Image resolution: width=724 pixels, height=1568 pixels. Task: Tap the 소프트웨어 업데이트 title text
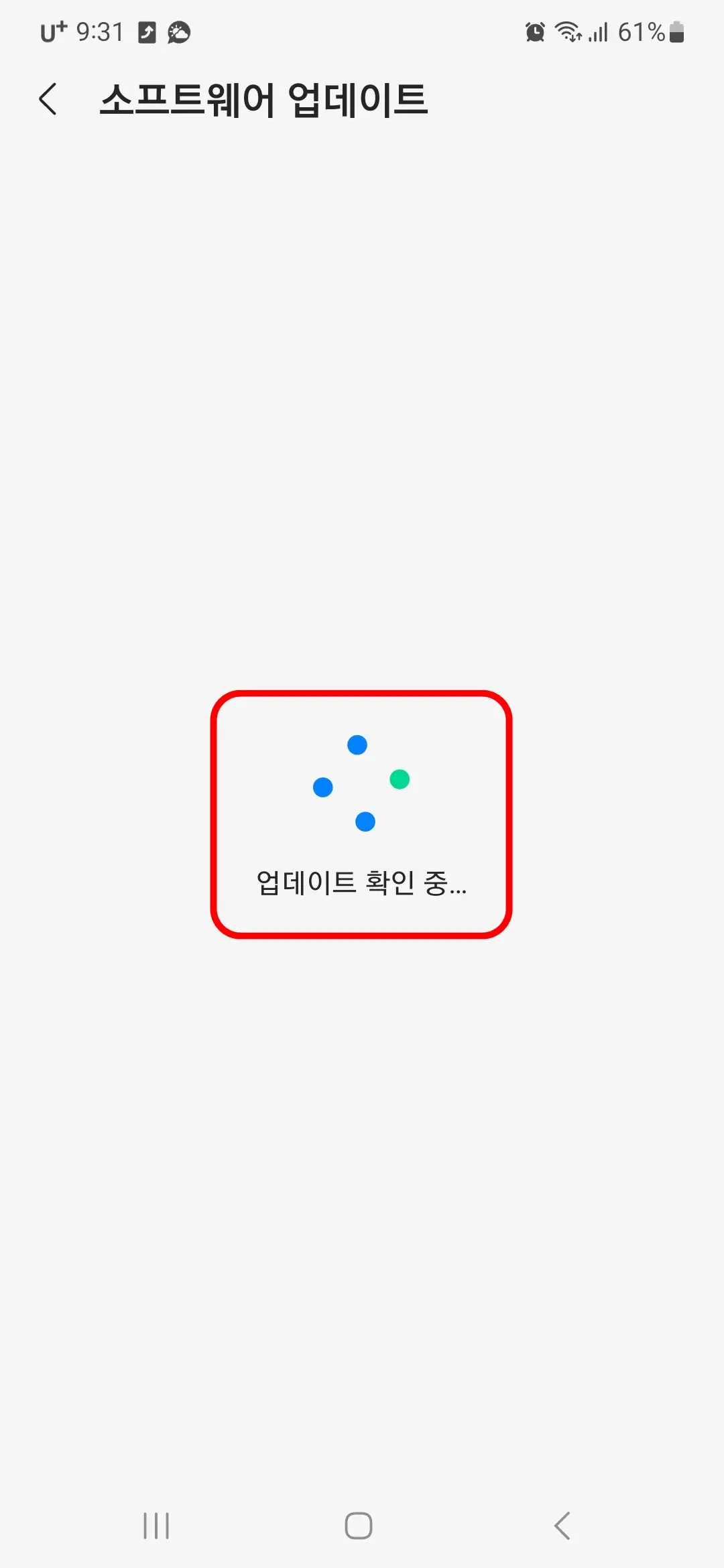tap(265, 99)
